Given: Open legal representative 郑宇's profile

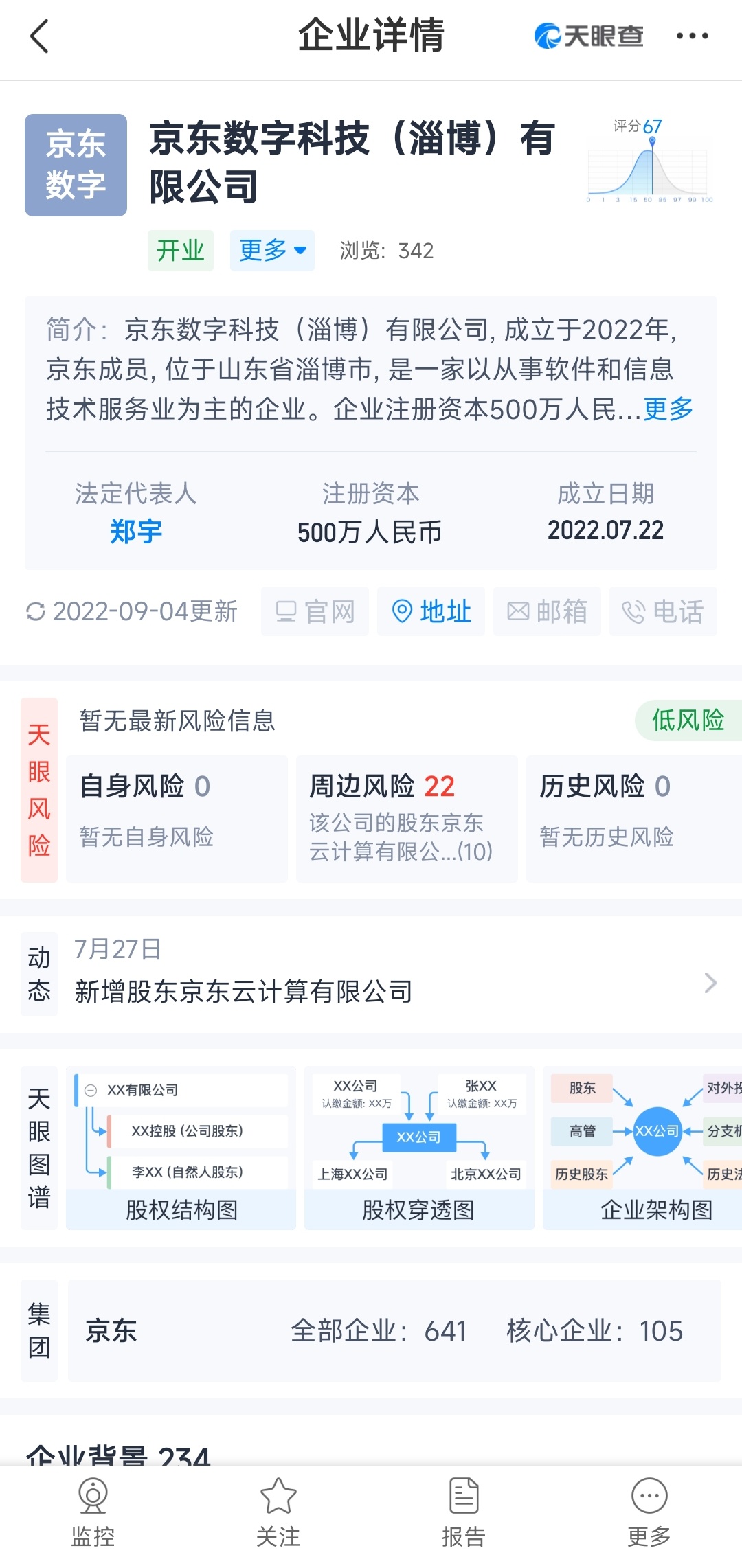Looking at the screenshot, I should click(x=136, y=531).
